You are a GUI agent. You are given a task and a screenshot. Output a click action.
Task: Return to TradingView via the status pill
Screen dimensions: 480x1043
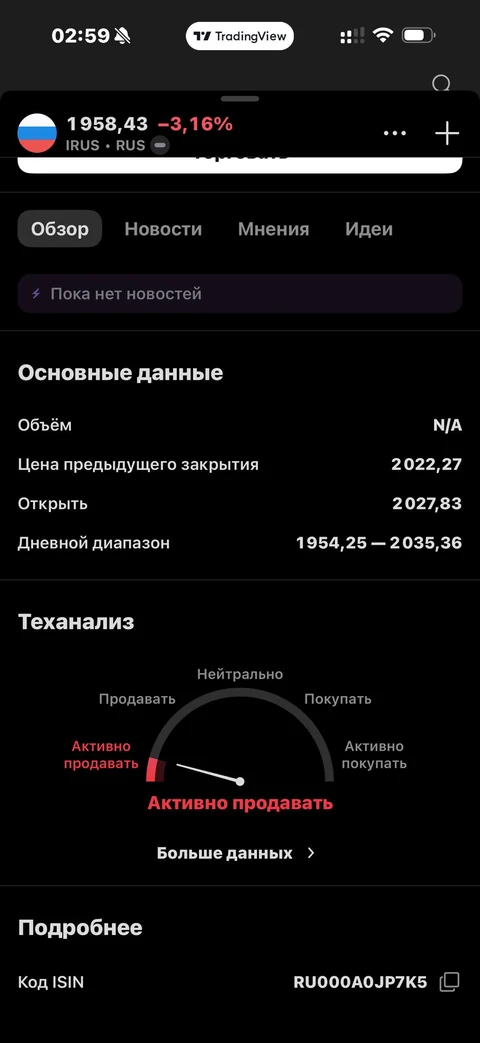click(x=240, y=36)
